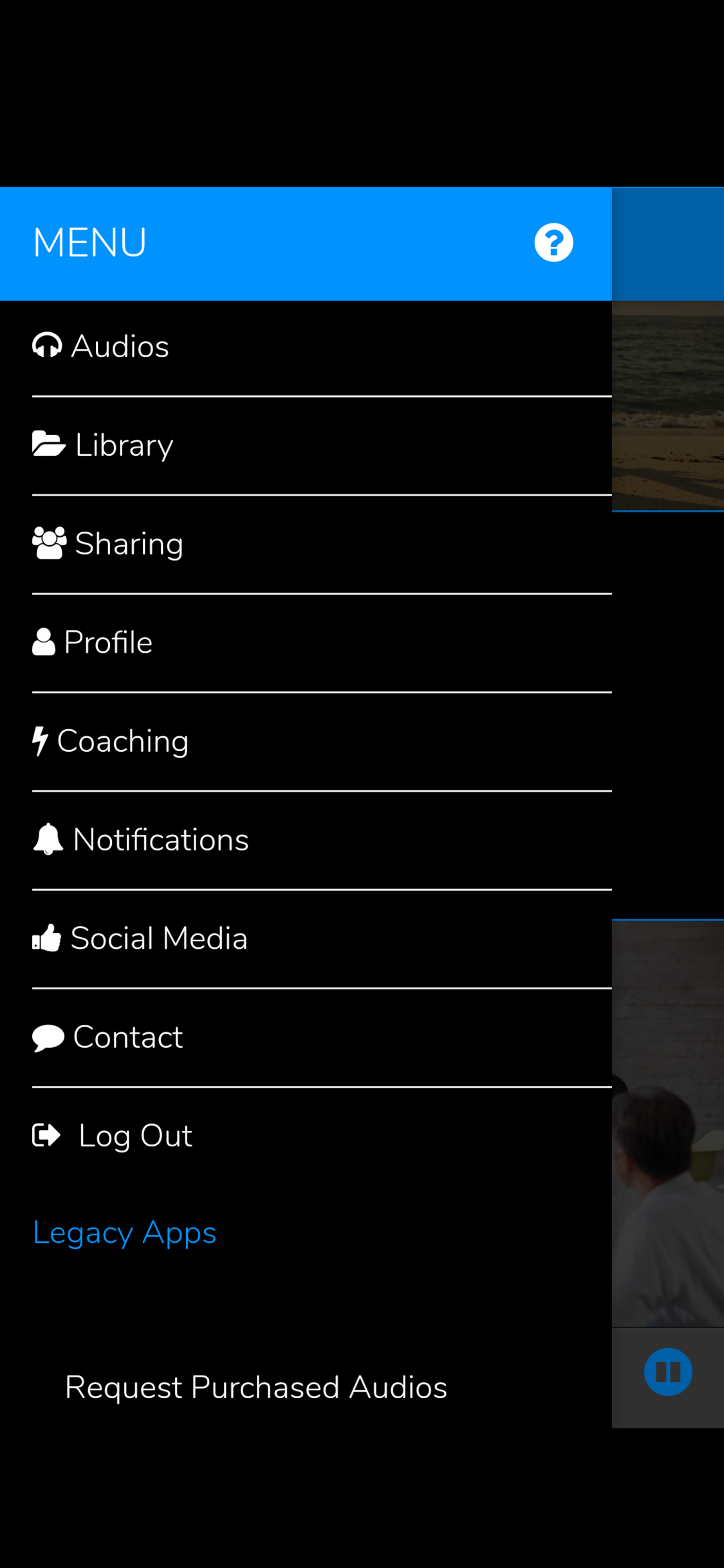Select Log Out from the menu

(x=134, y=1135)
